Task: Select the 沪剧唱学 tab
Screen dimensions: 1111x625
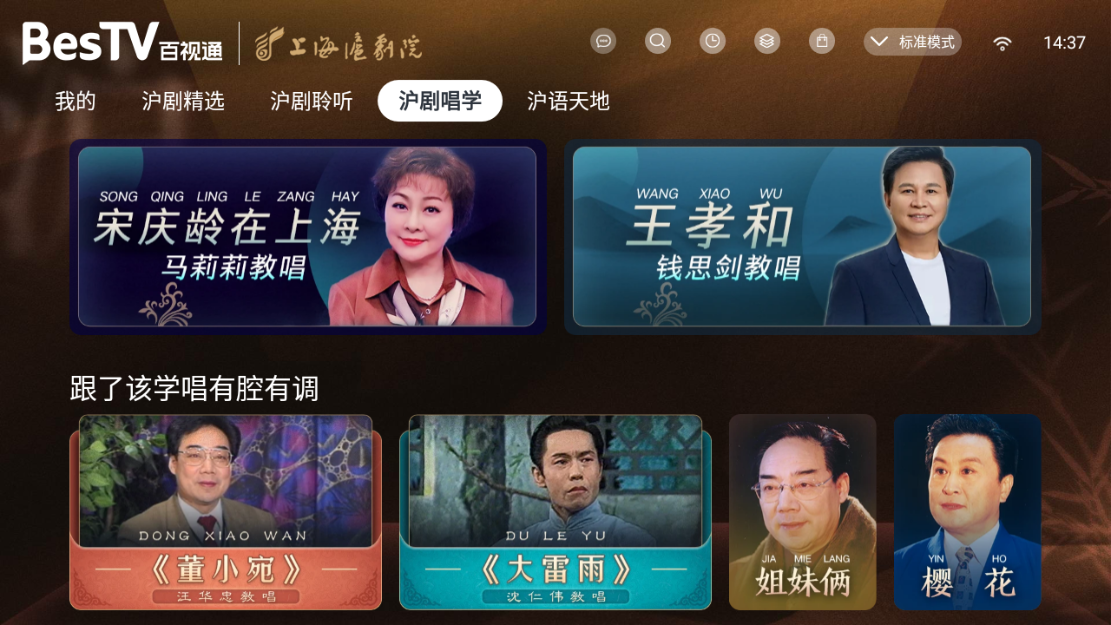Action: pyautogui.click(x=440, y=101)
